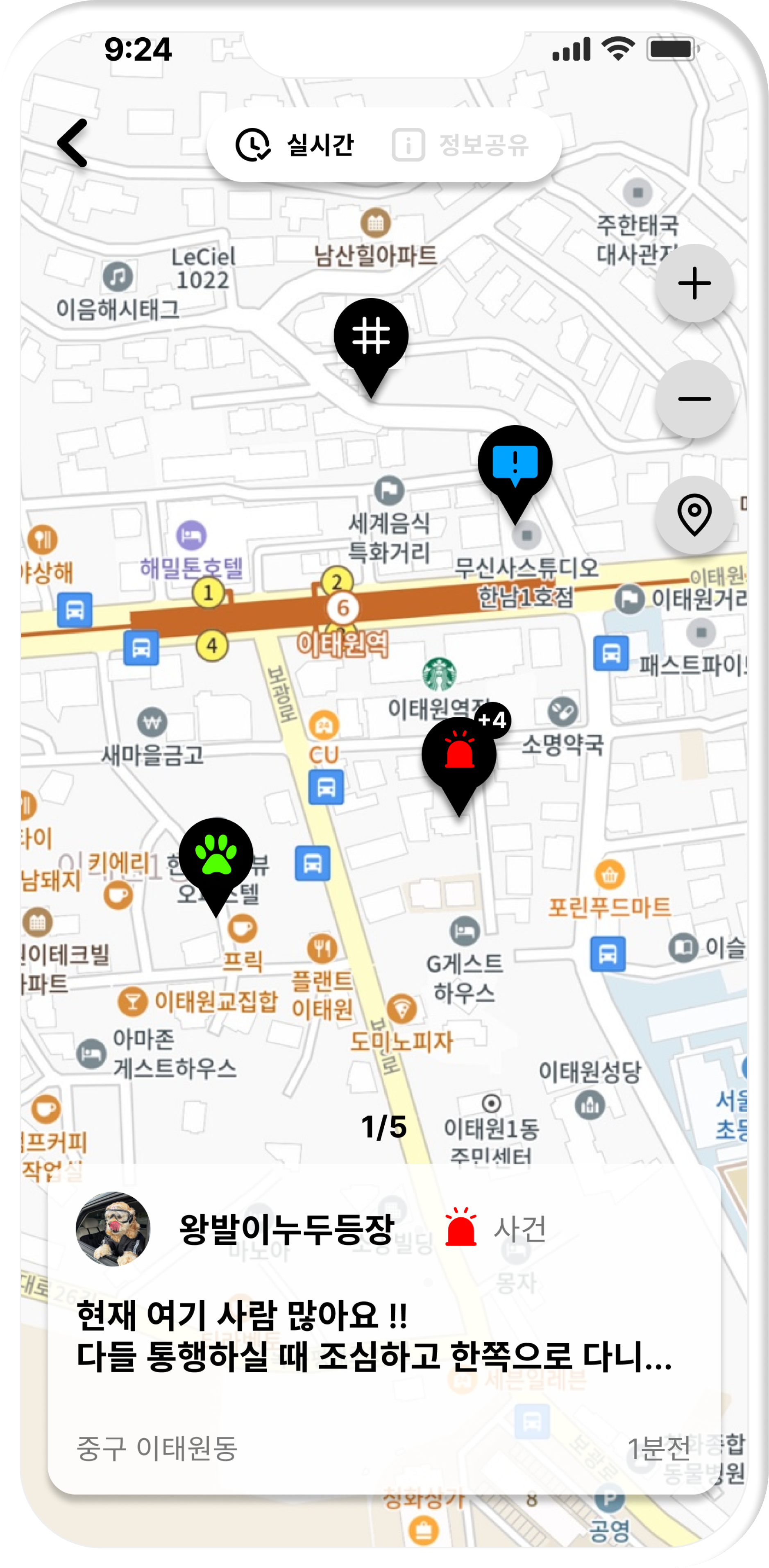Open the post by 왕발이누두등장
The image size is (769, 1568).
tap(383, 1327)
